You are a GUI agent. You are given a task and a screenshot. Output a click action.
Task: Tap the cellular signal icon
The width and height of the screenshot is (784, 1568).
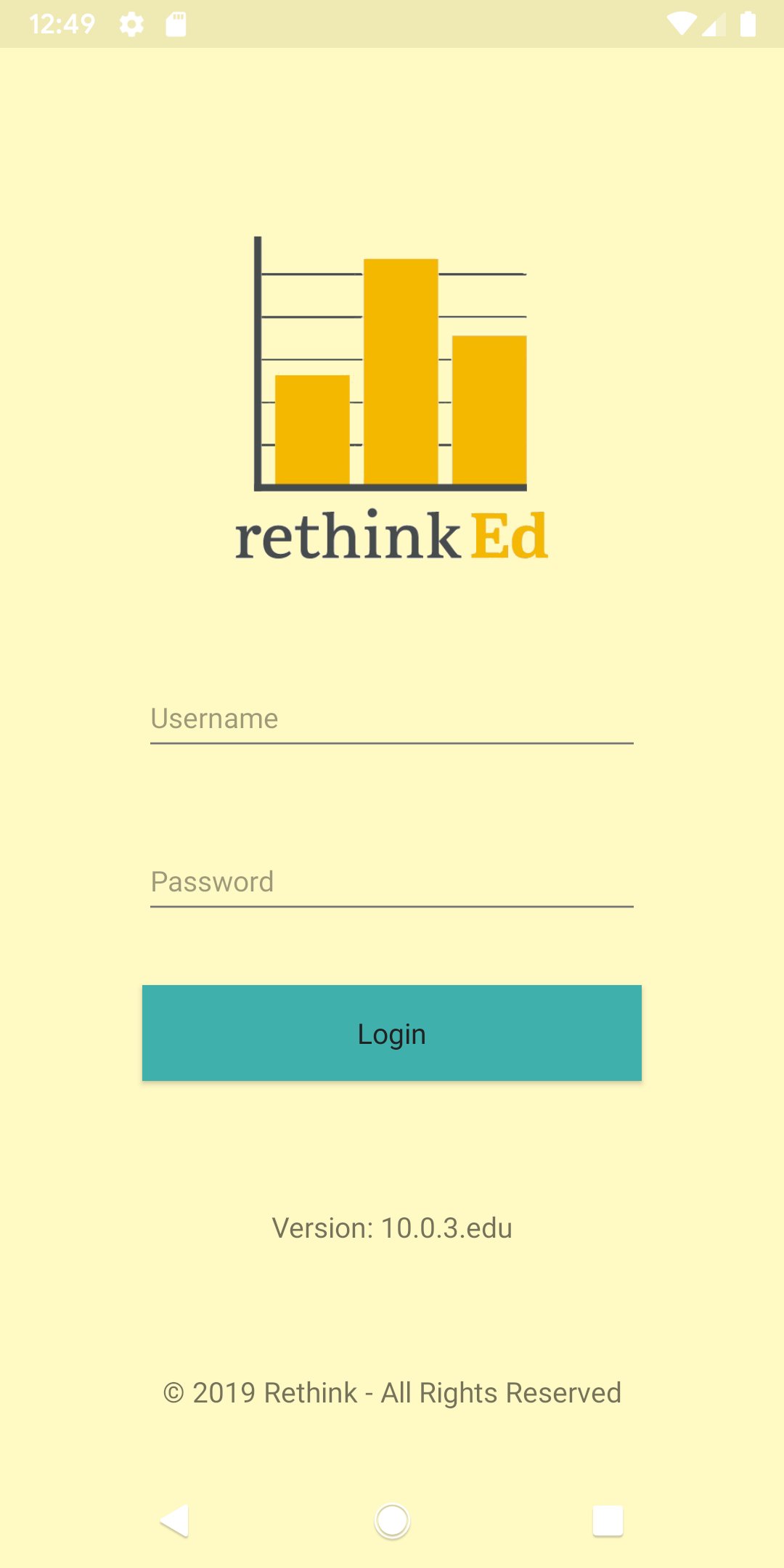[x=715, y=23]
